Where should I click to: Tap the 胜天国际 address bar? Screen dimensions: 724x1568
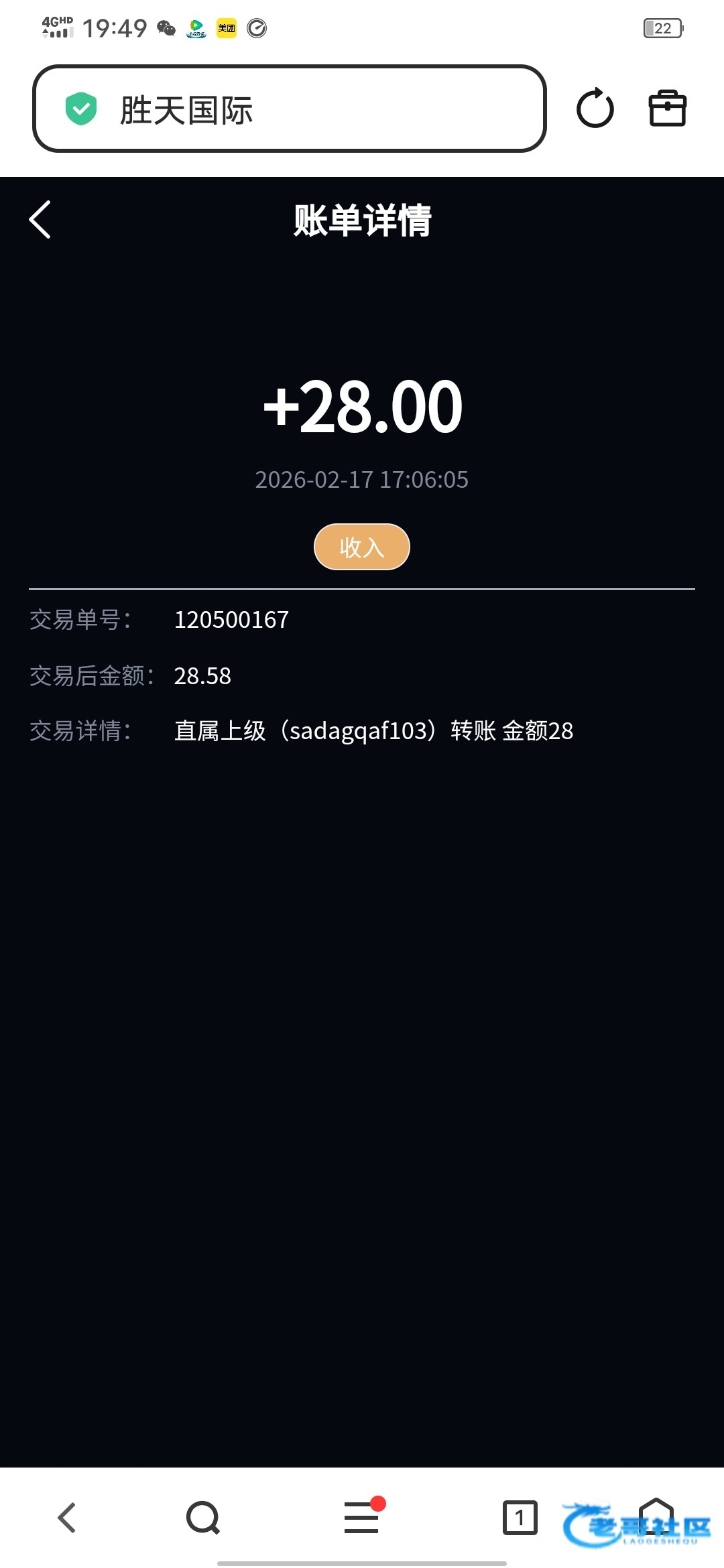[290, 109]
